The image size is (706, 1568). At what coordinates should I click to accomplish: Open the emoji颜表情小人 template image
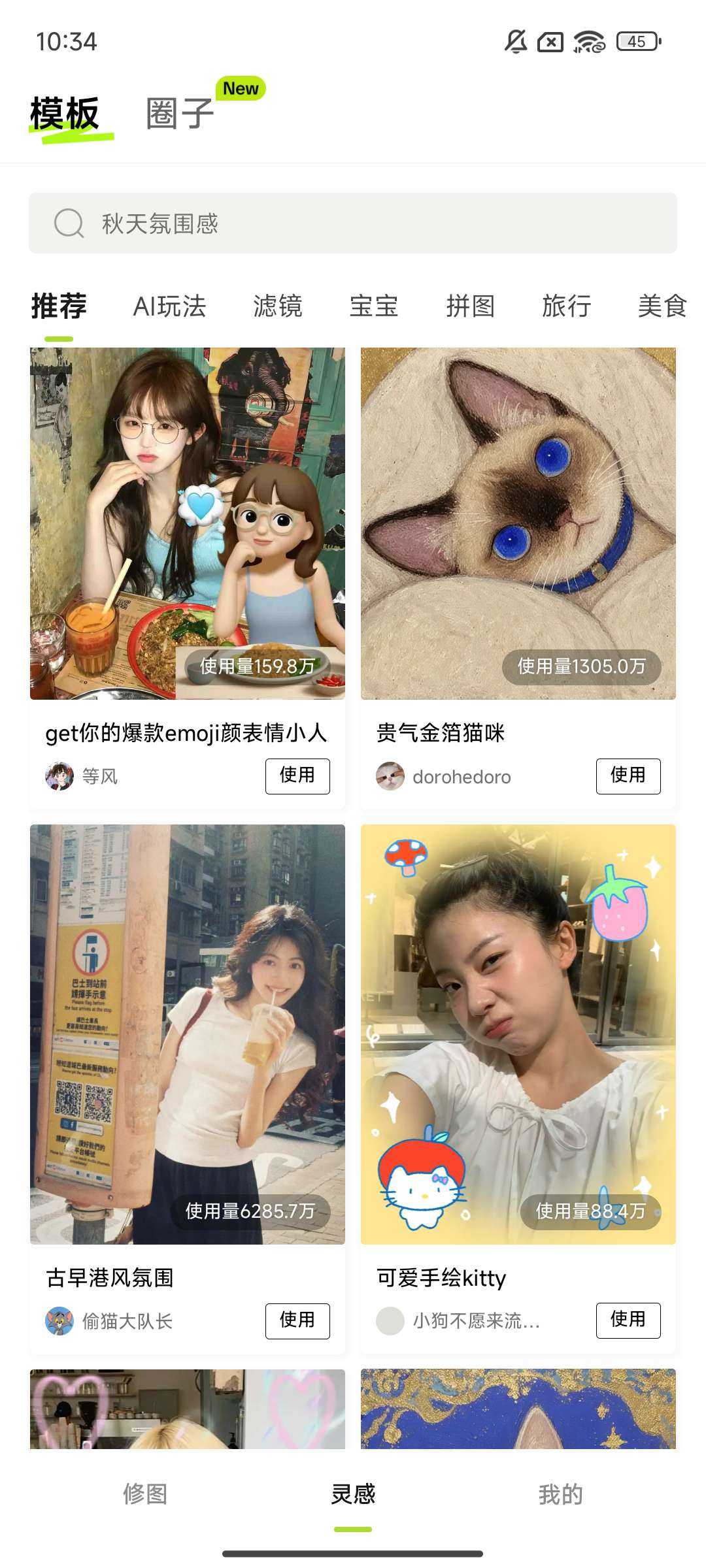tap(188, 523)
